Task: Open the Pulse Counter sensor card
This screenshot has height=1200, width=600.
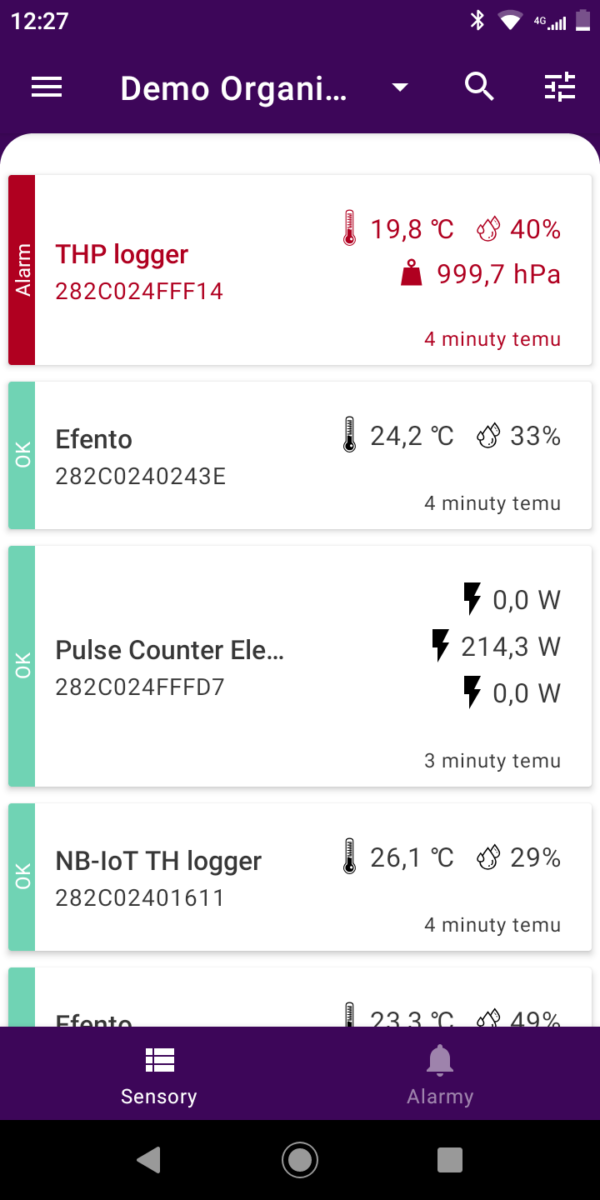Action: (300, 666)
